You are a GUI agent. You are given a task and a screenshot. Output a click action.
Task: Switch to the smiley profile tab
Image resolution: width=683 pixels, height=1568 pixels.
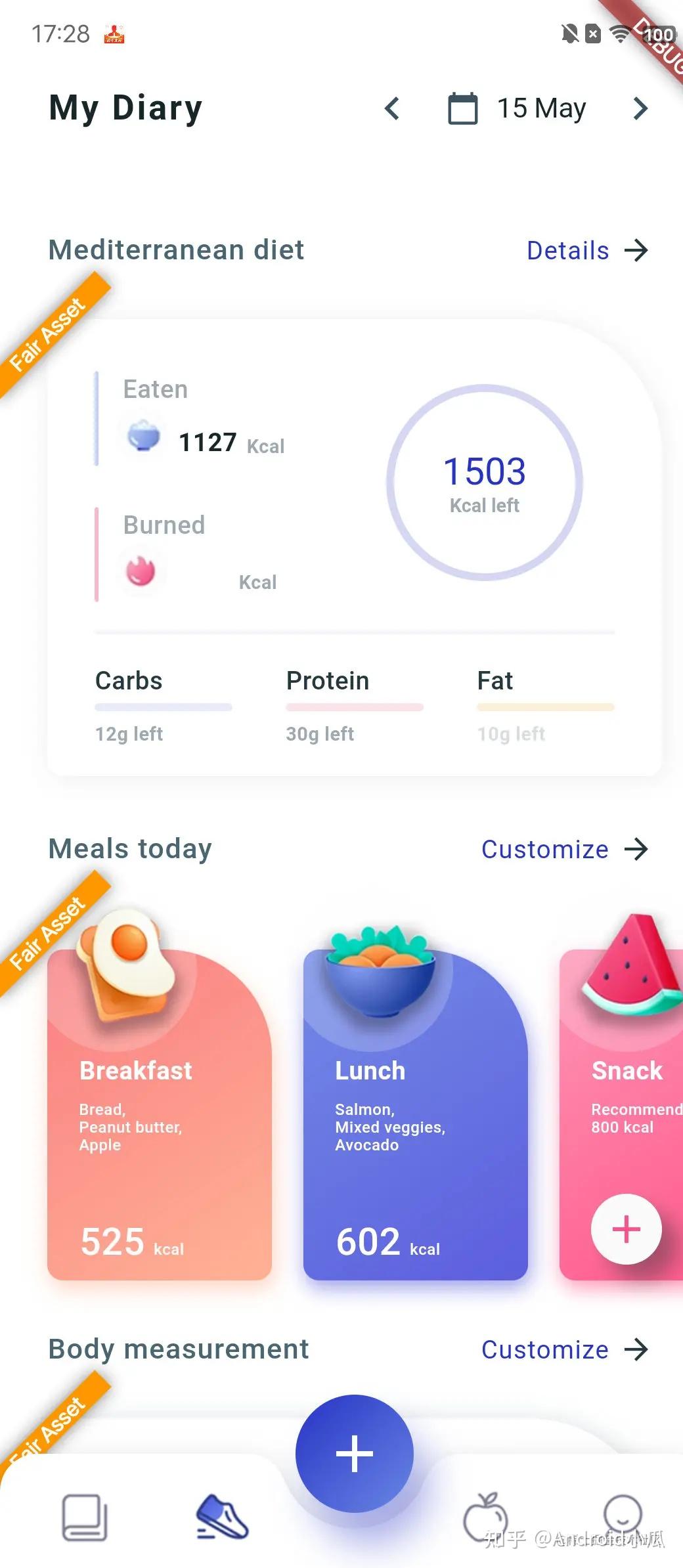pyautogui.click(x=622, y=1514)
